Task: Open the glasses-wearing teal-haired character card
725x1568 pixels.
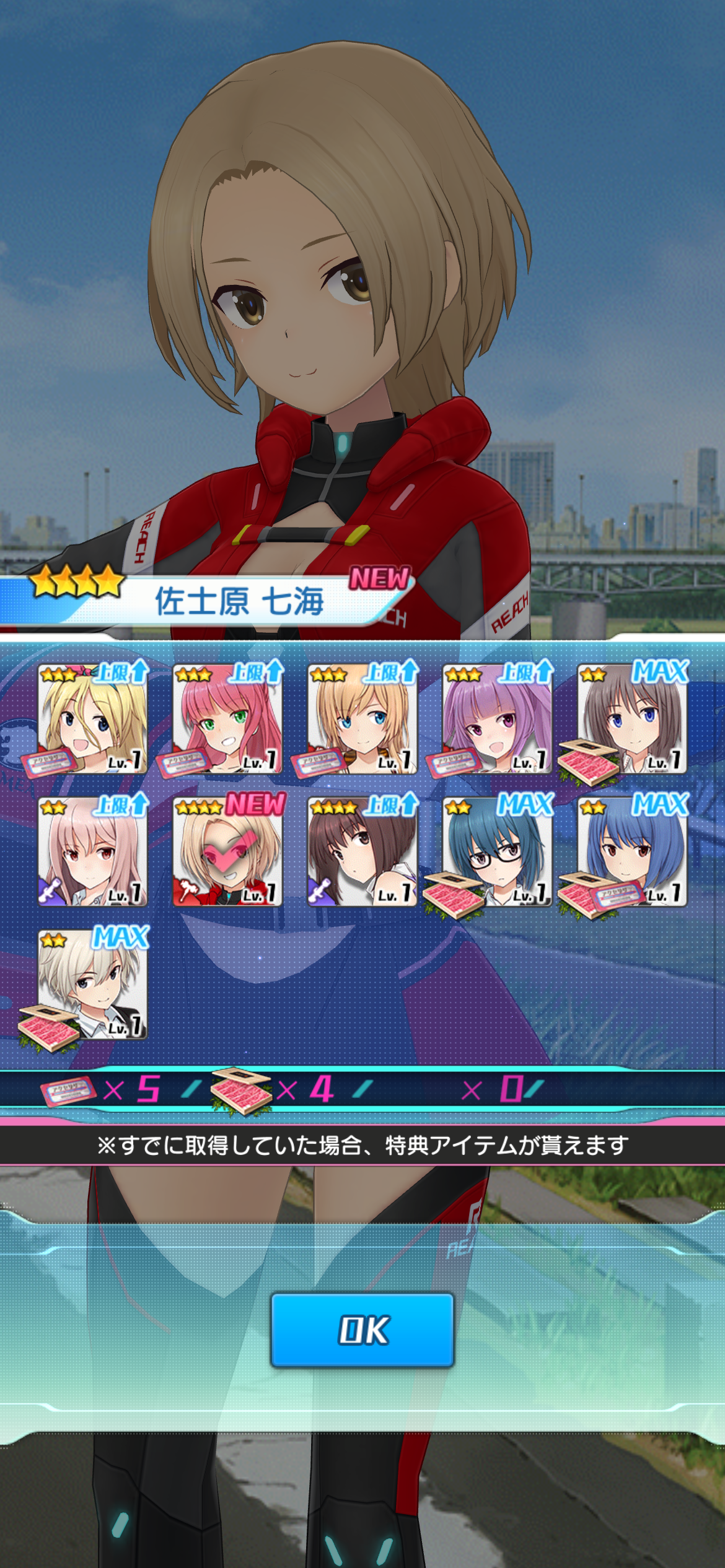Action: (498, 852)
